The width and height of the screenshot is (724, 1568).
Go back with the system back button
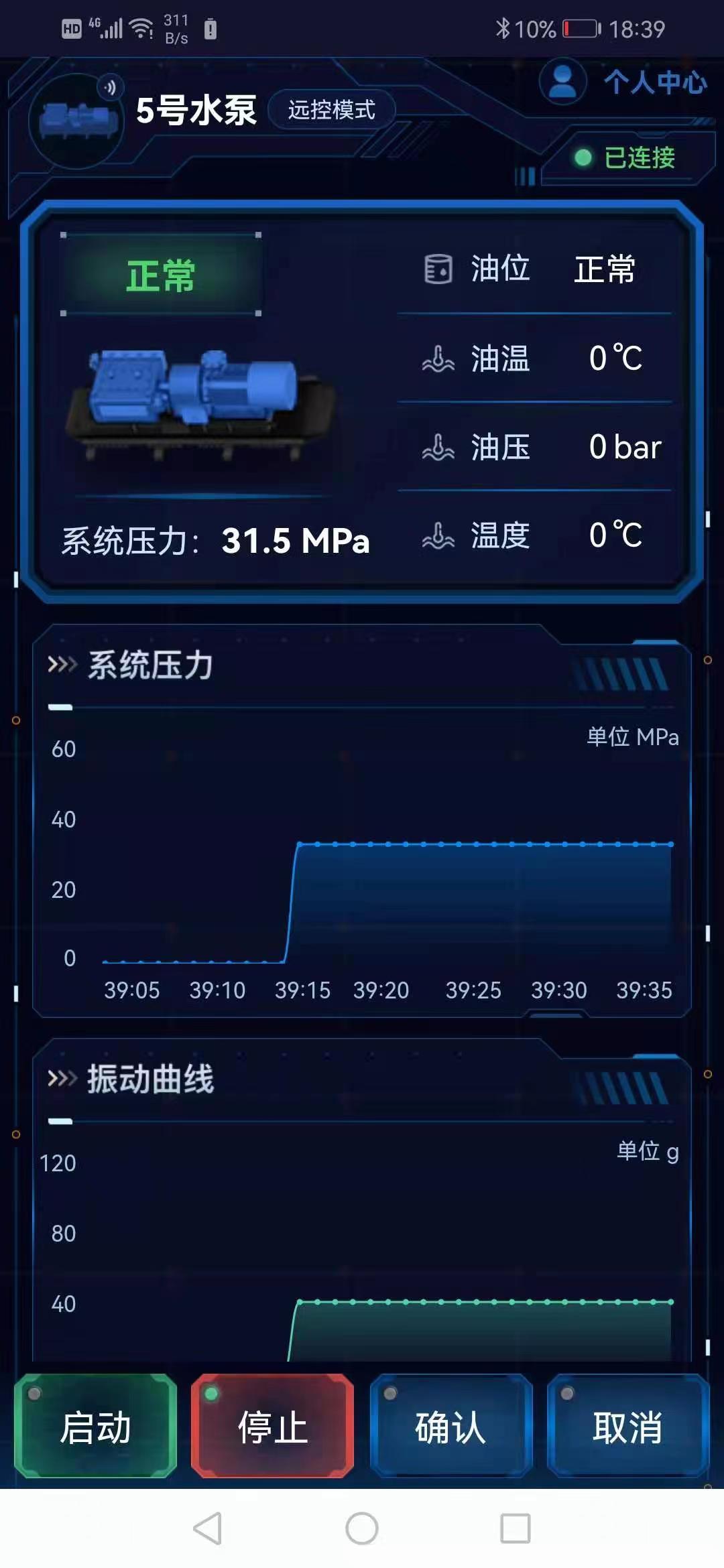point(208,1528)
